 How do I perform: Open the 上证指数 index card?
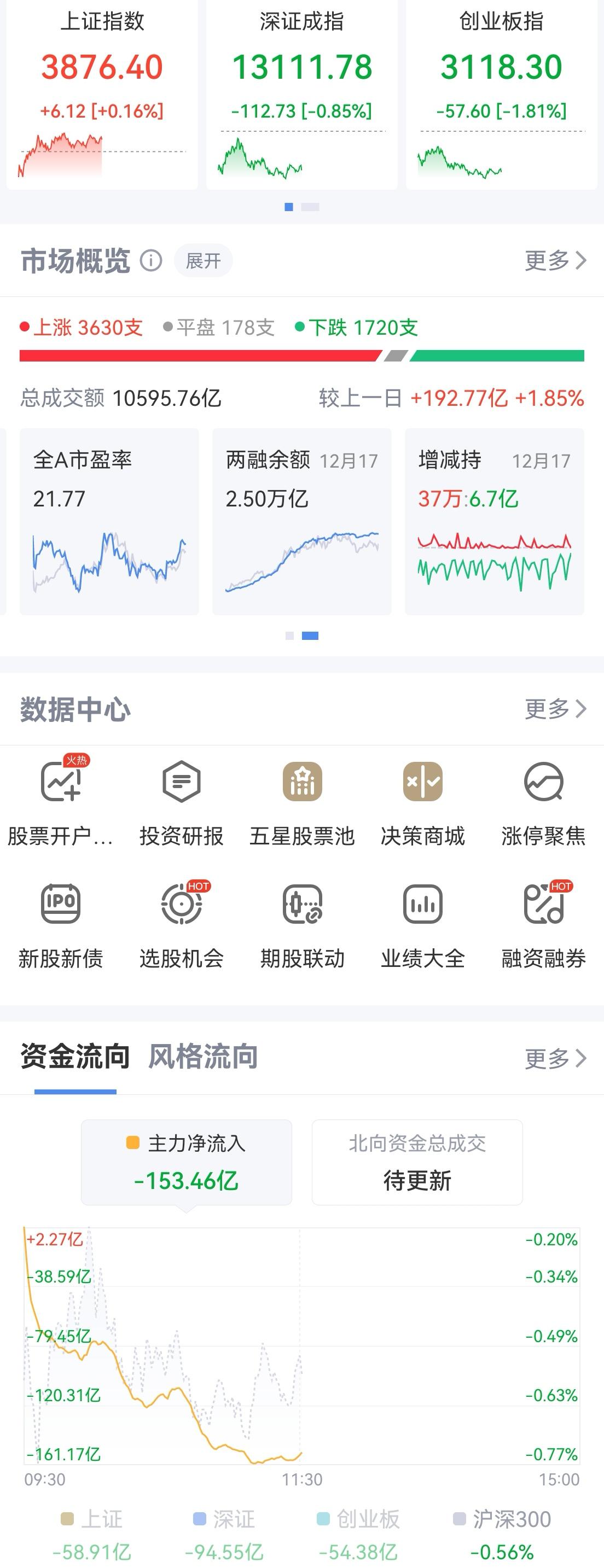102,91
